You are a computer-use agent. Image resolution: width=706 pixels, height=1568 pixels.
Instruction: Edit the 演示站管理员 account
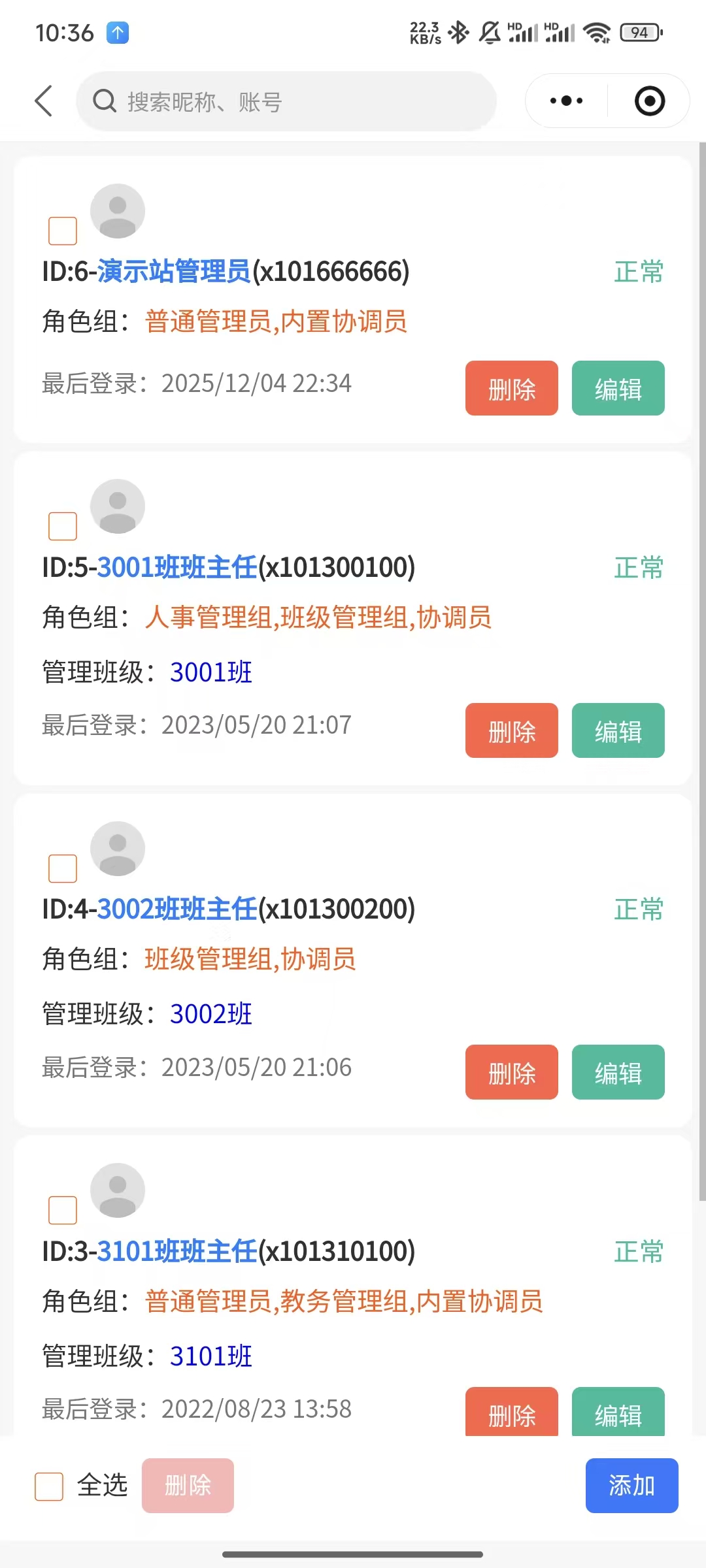tap(618, 388)
